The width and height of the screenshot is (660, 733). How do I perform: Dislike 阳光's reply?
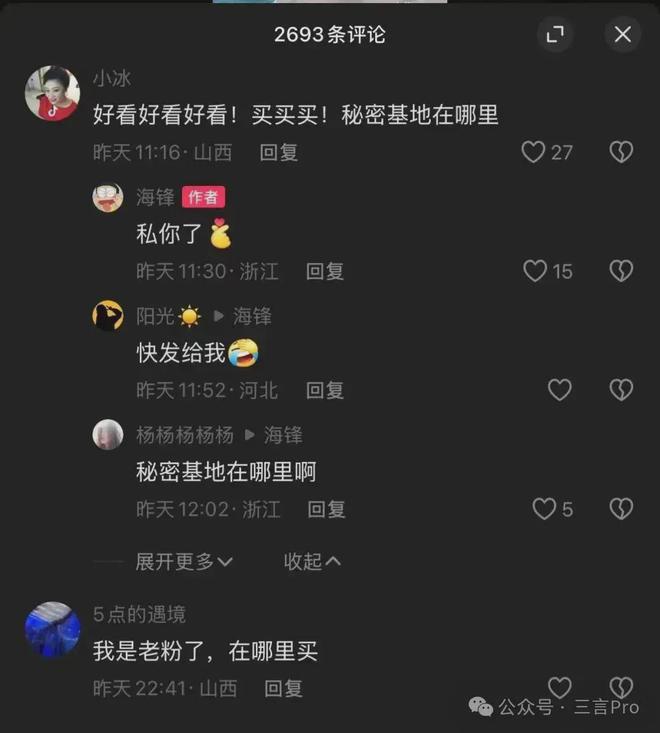click(x=621, y=390)
